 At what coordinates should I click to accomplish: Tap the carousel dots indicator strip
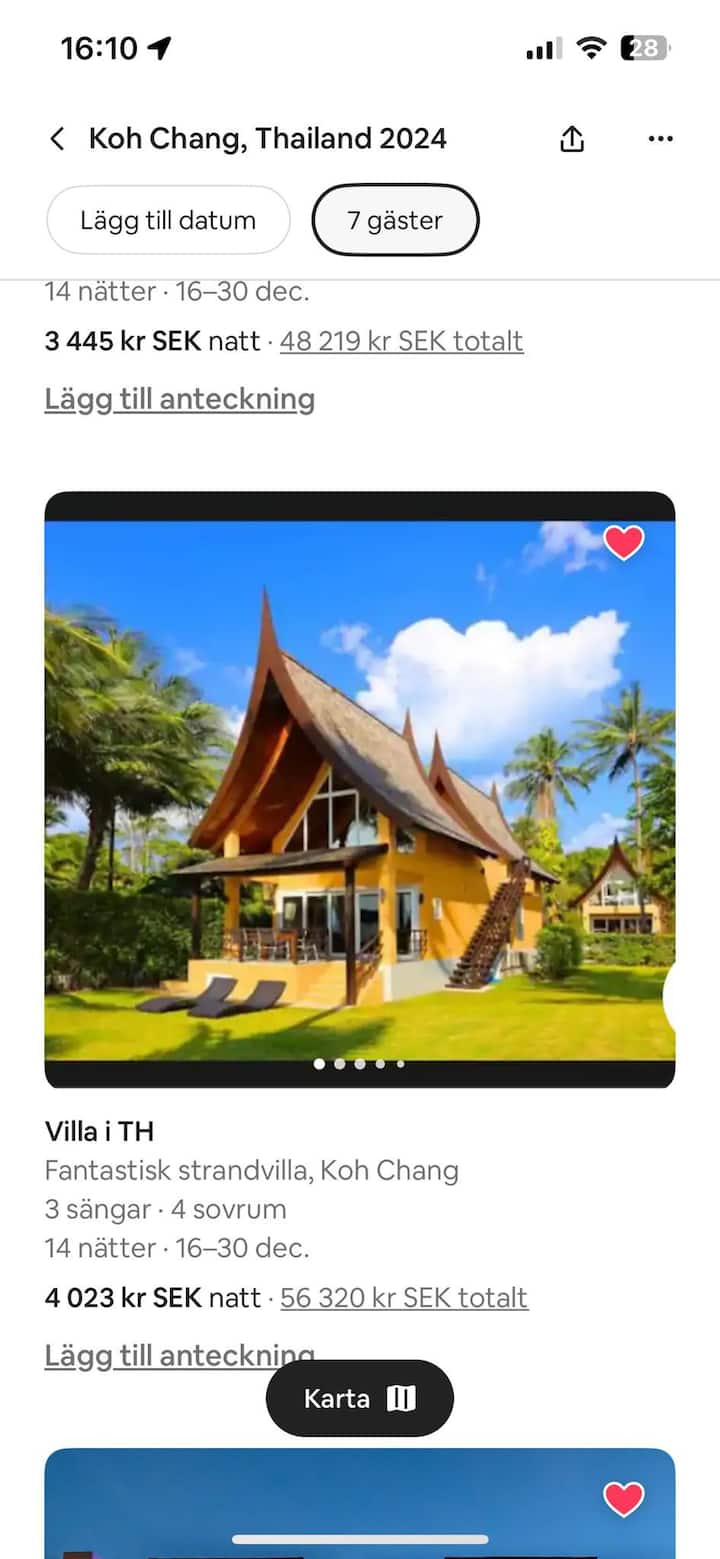[359, 1064]
